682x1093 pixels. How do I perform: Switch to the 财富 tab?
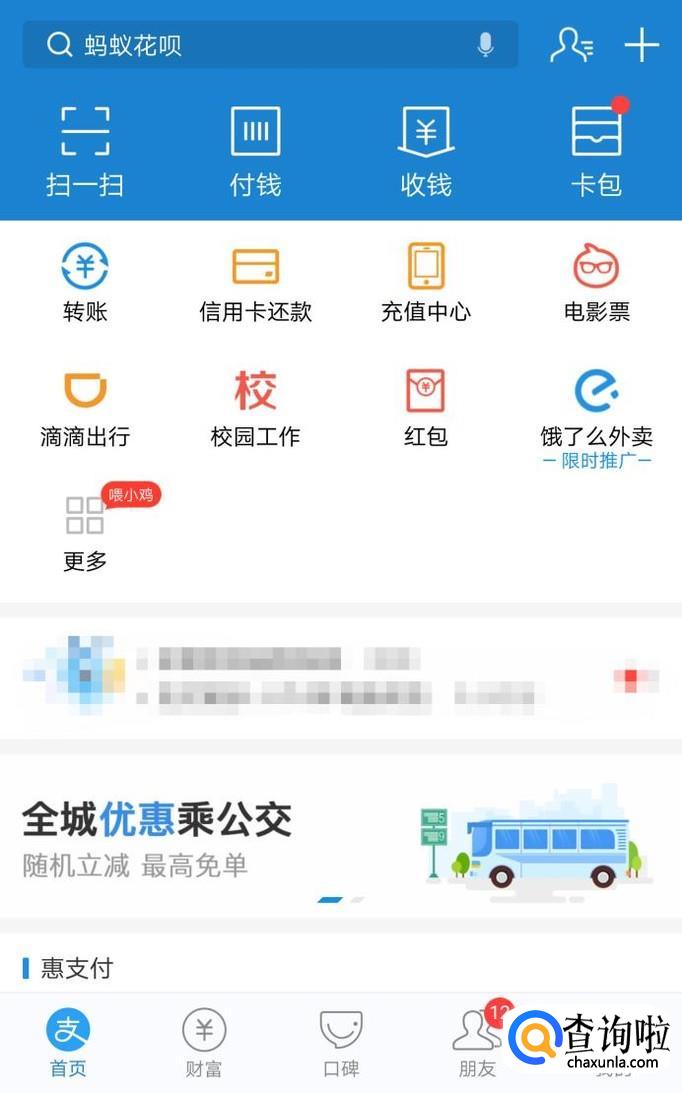pos(204,1043)
